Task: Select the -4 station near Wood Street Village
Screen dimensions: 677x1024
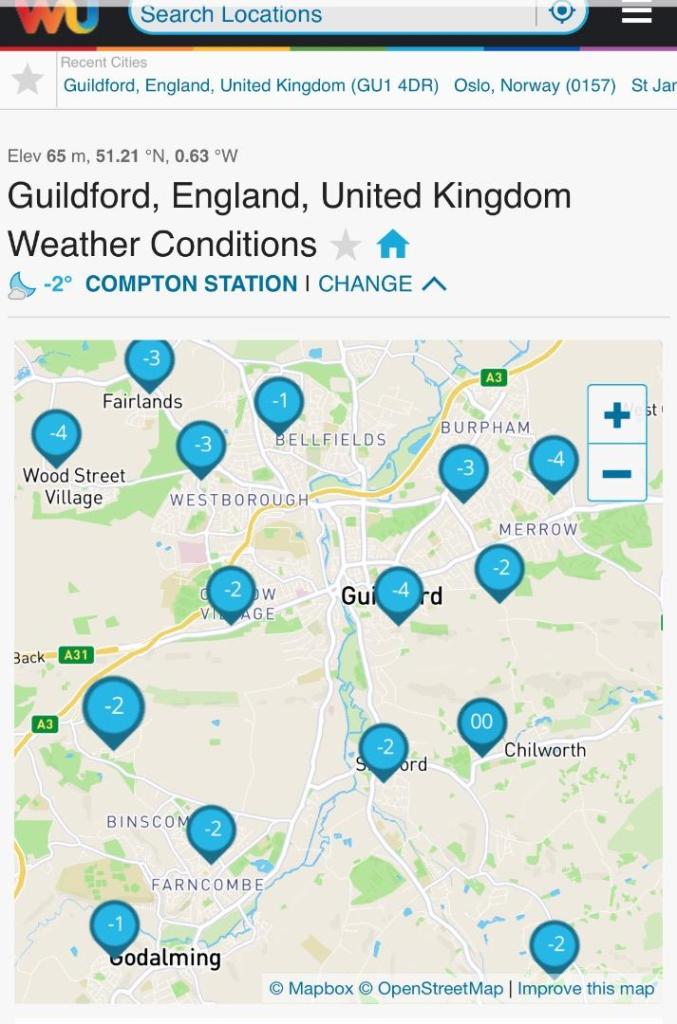Action: tap(57, 434)
